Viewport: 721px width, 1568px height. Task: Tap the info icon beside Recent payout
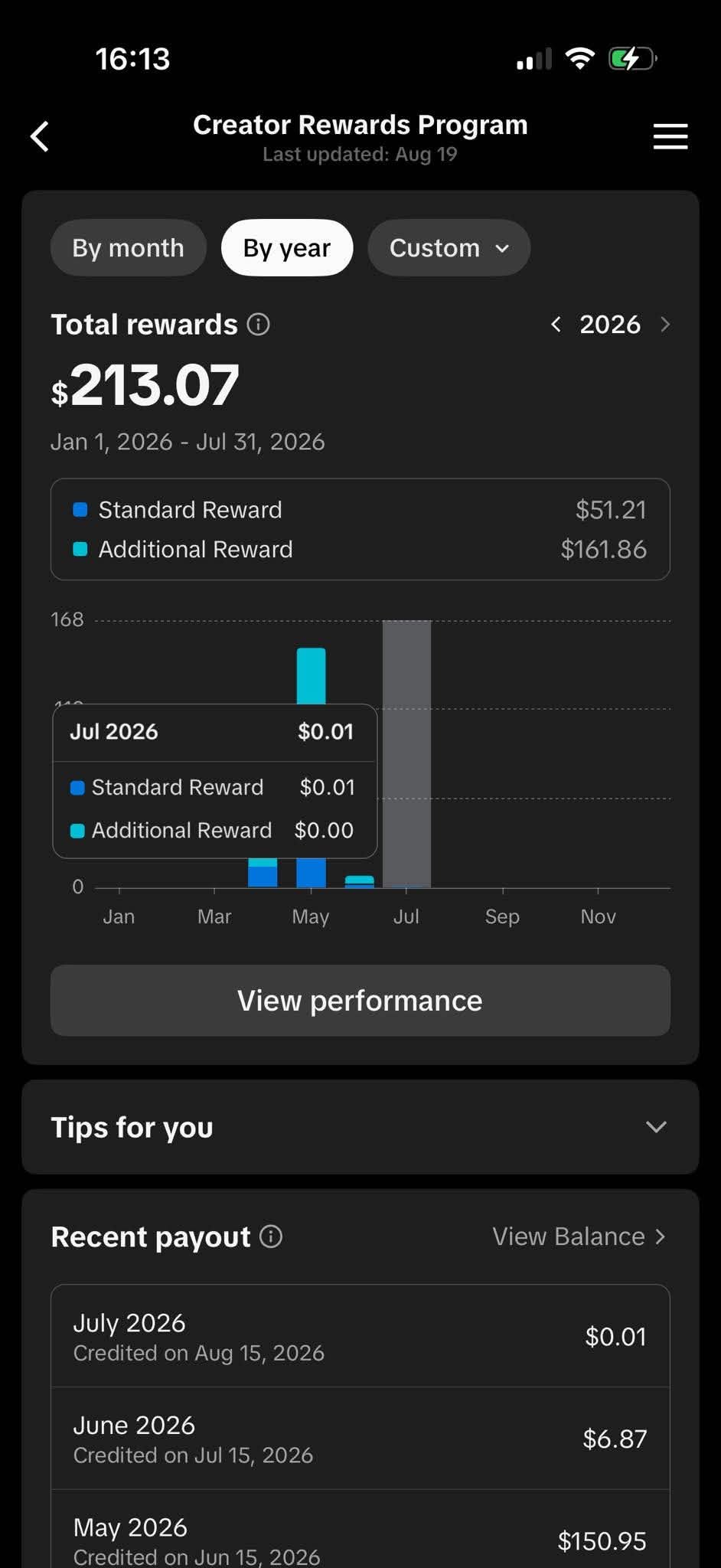click(x=271, y=1236)
